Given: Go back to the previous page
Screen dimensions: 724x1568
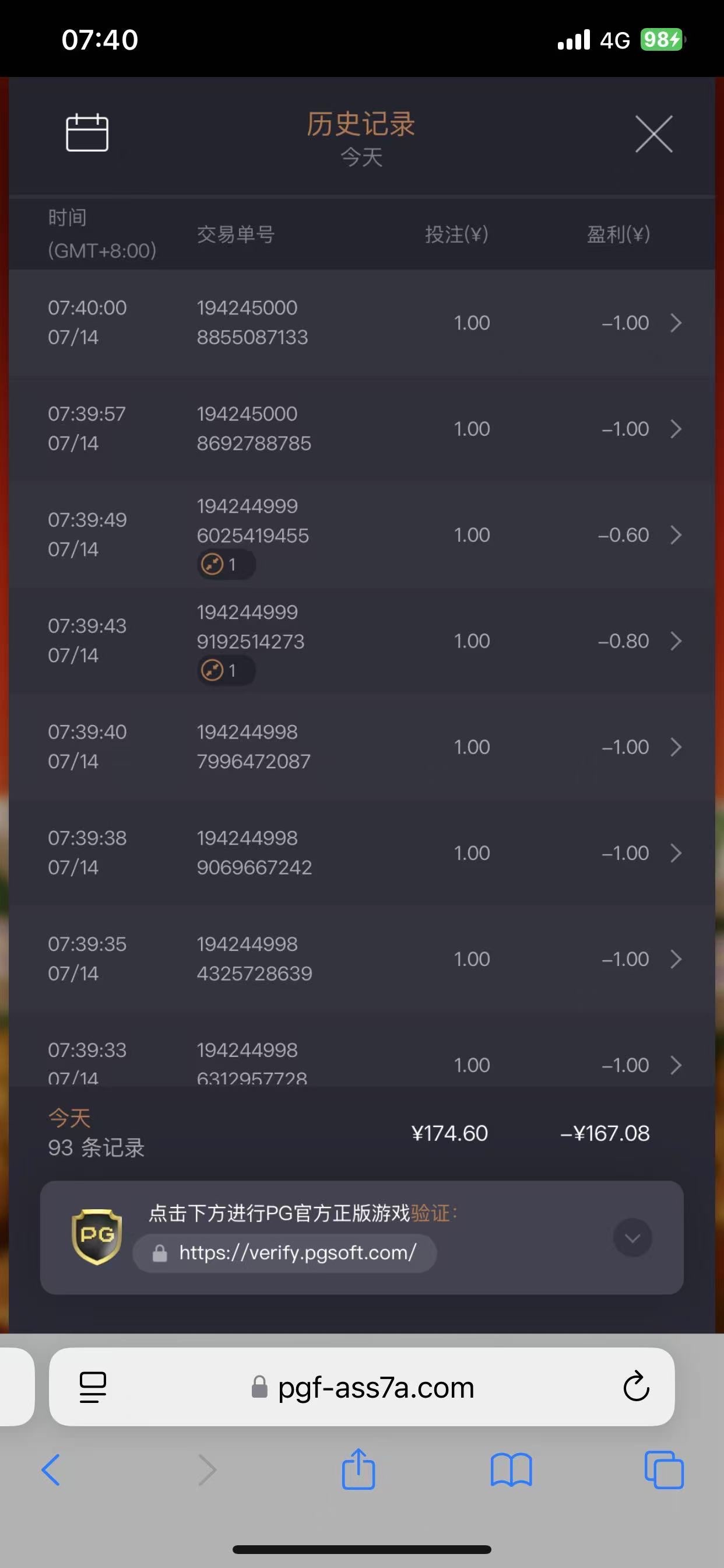Looking at the screenshot, I should [x=51, y=1470].
